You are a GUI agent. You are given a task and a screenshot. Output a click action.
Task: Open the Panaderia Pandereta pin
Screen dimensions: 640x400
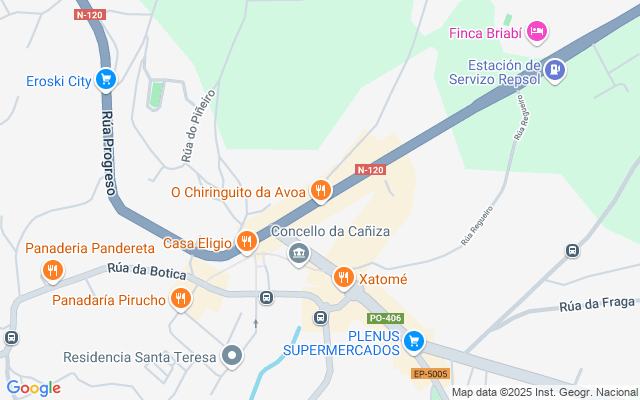(x=53, y=269)
